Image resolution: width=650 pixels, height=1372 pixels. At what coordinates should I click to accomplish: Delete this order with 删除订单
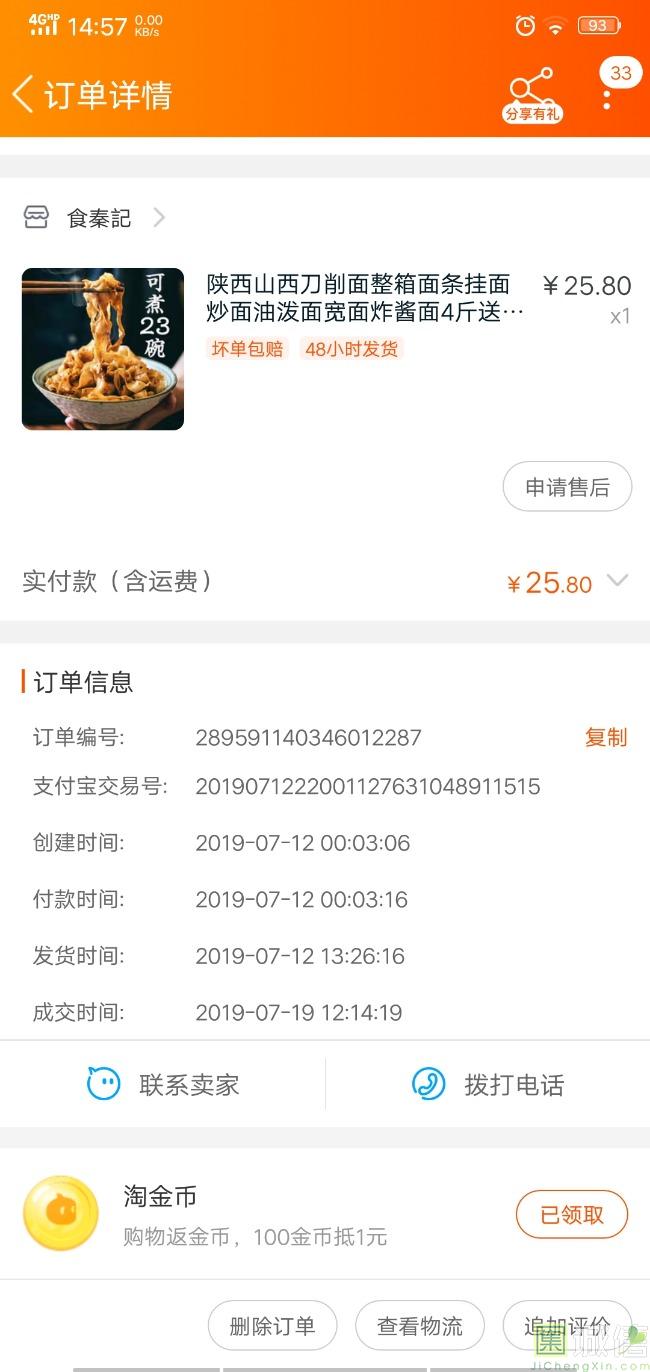point(272,1326)
